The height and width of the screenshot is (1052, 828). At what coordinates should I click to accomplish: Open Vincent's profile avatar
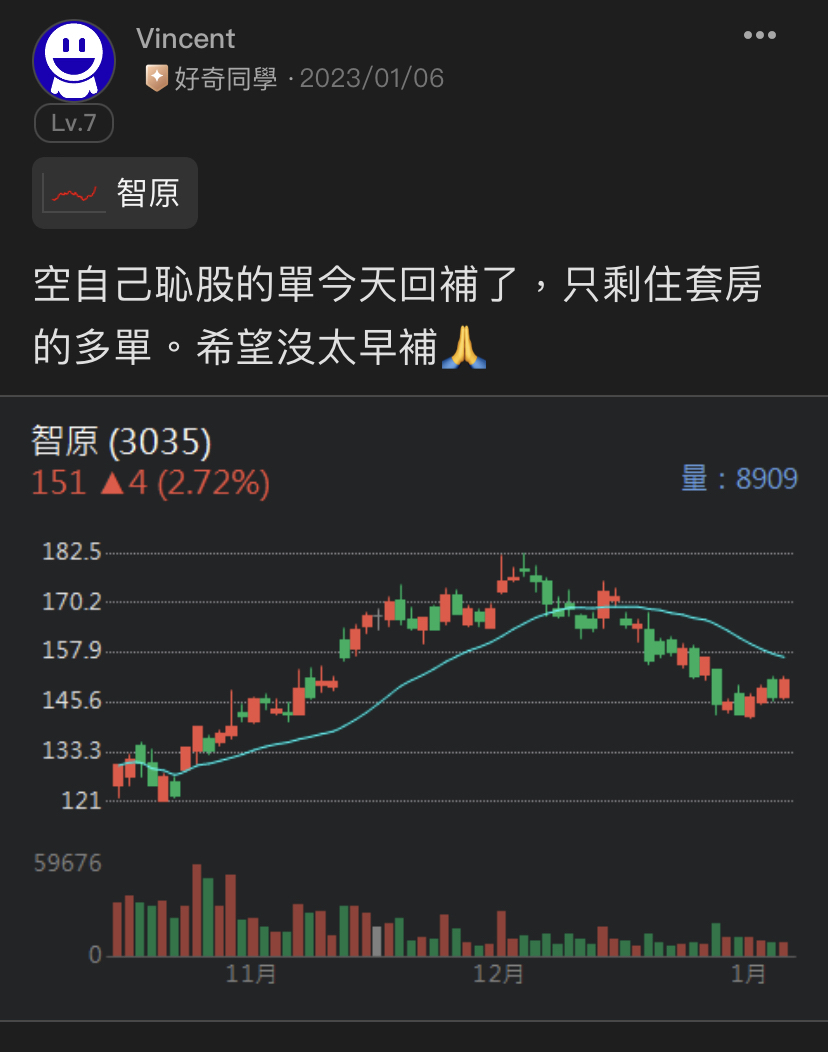[74, 60]
